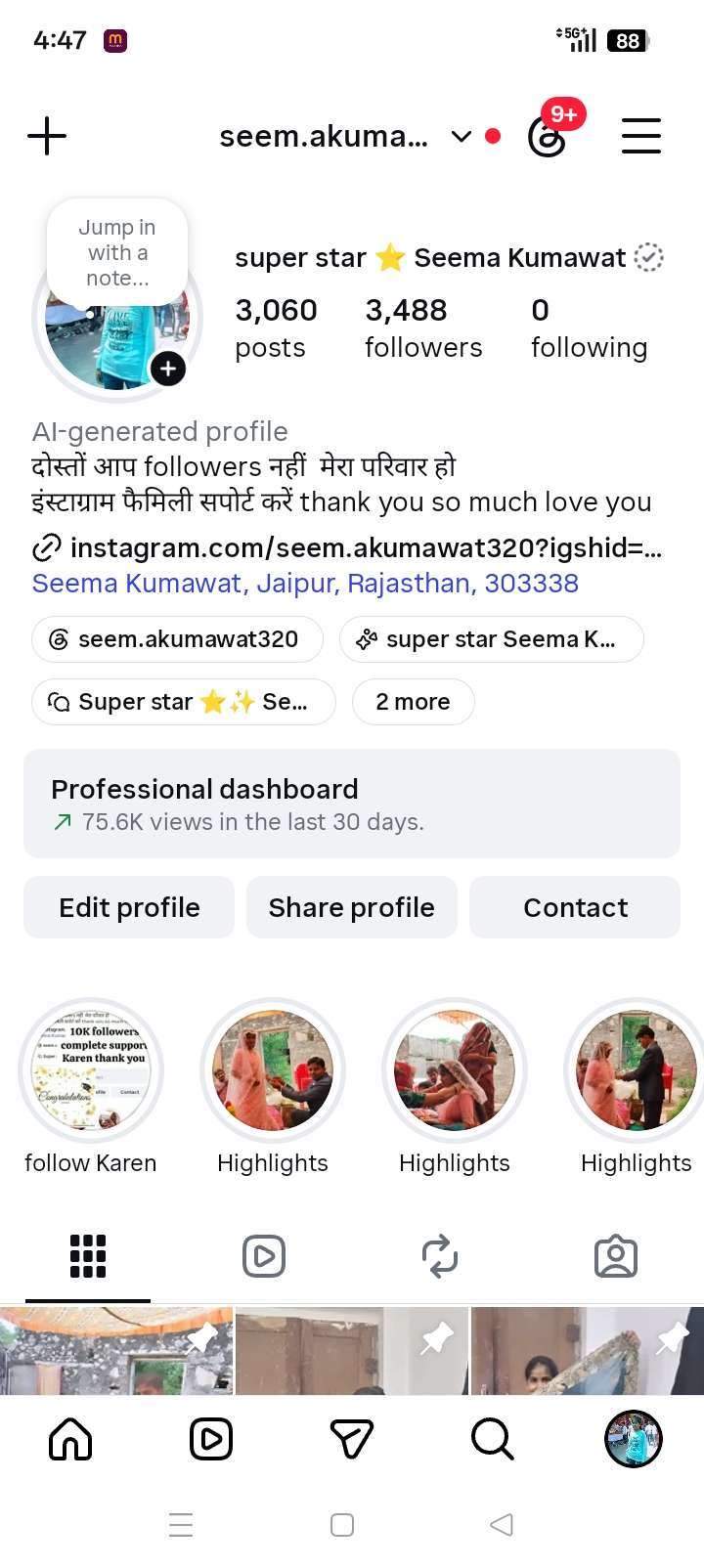Tap the plus icon to create a post
The width and height of the screenshot is (704, 1568).
coord(47,136)
